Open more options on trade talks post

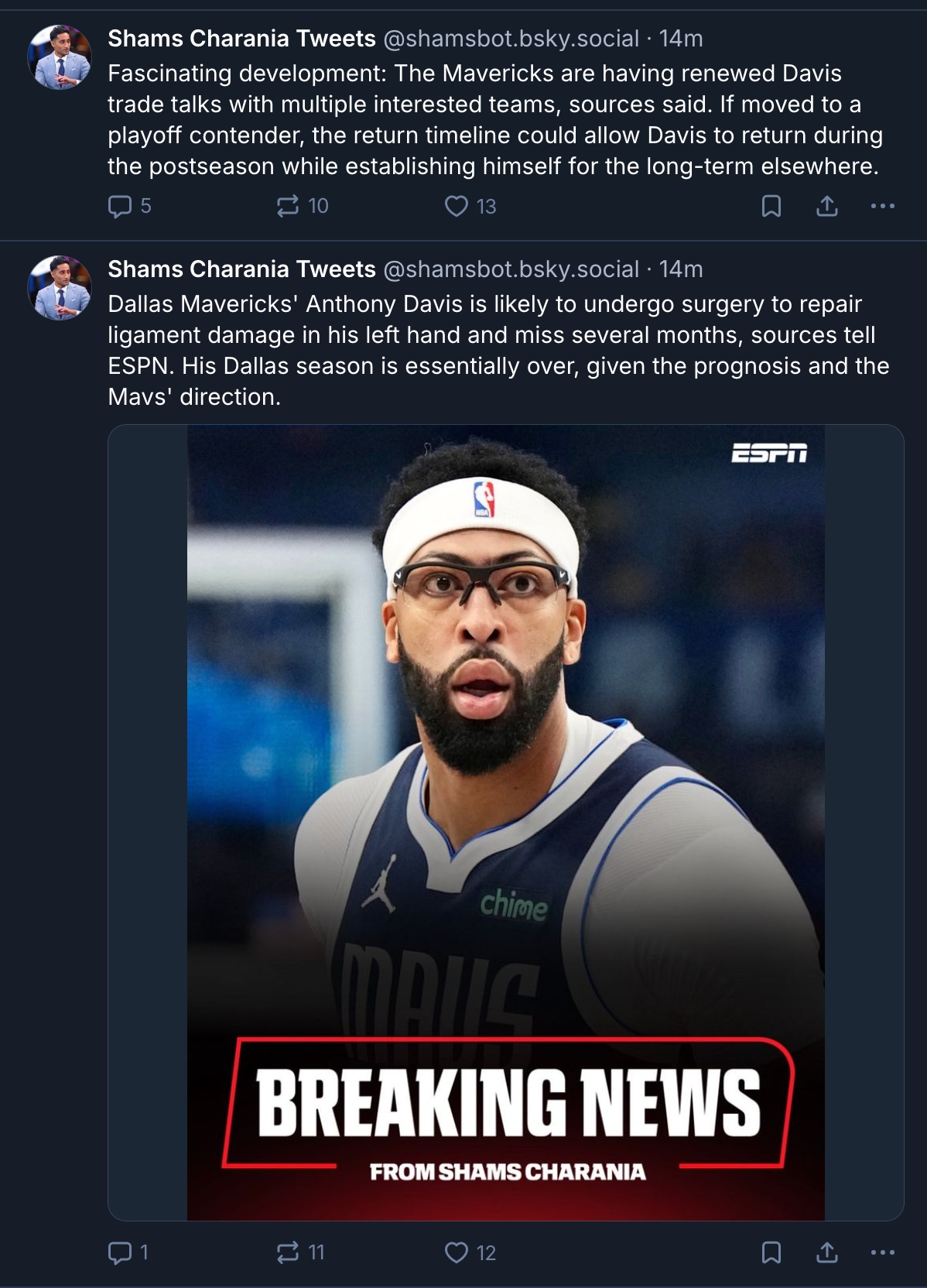(x=882, y=206)
